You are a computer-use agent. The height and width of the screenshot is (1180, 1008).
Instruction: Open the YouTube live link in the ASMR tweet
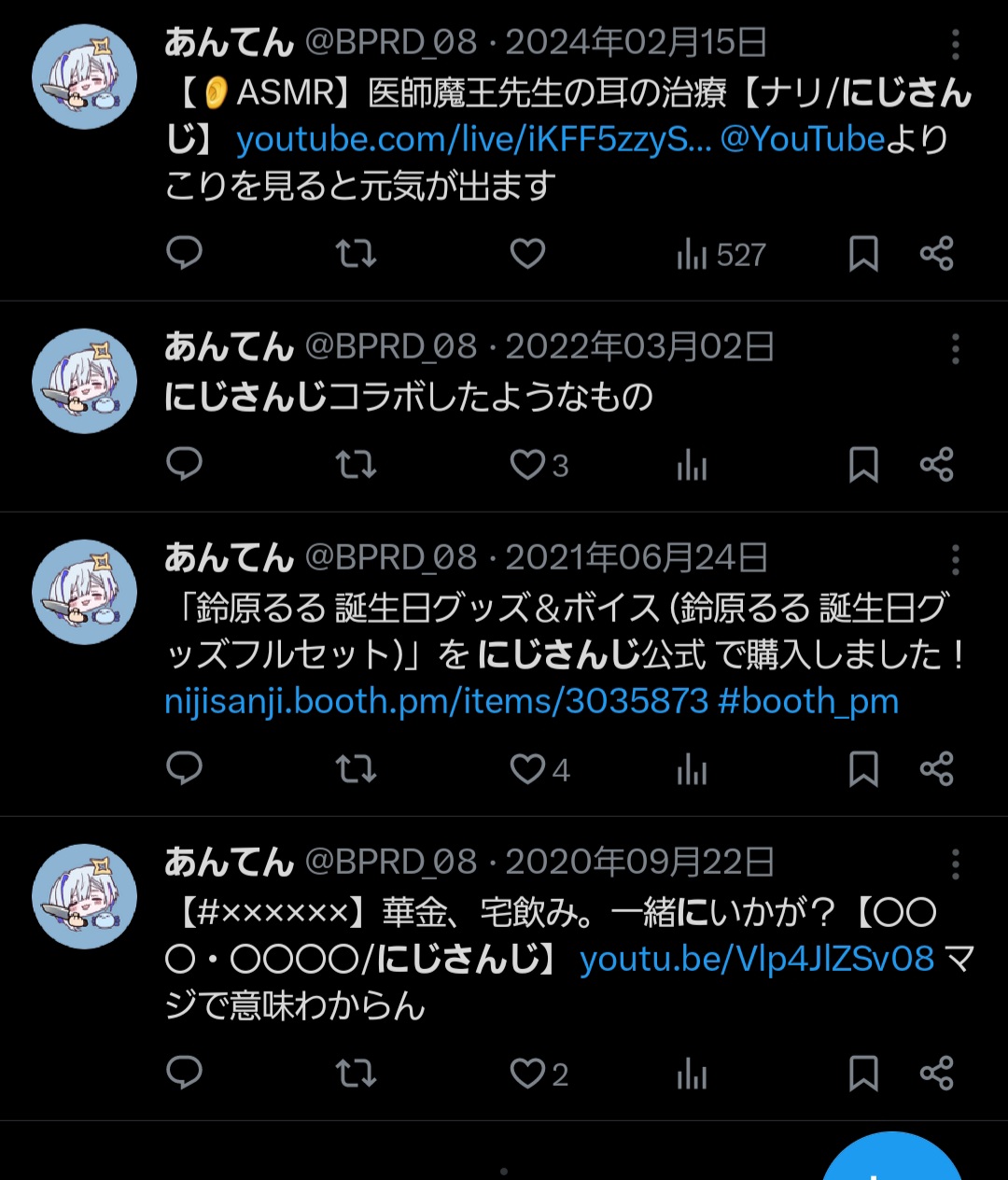coord(473,140)
